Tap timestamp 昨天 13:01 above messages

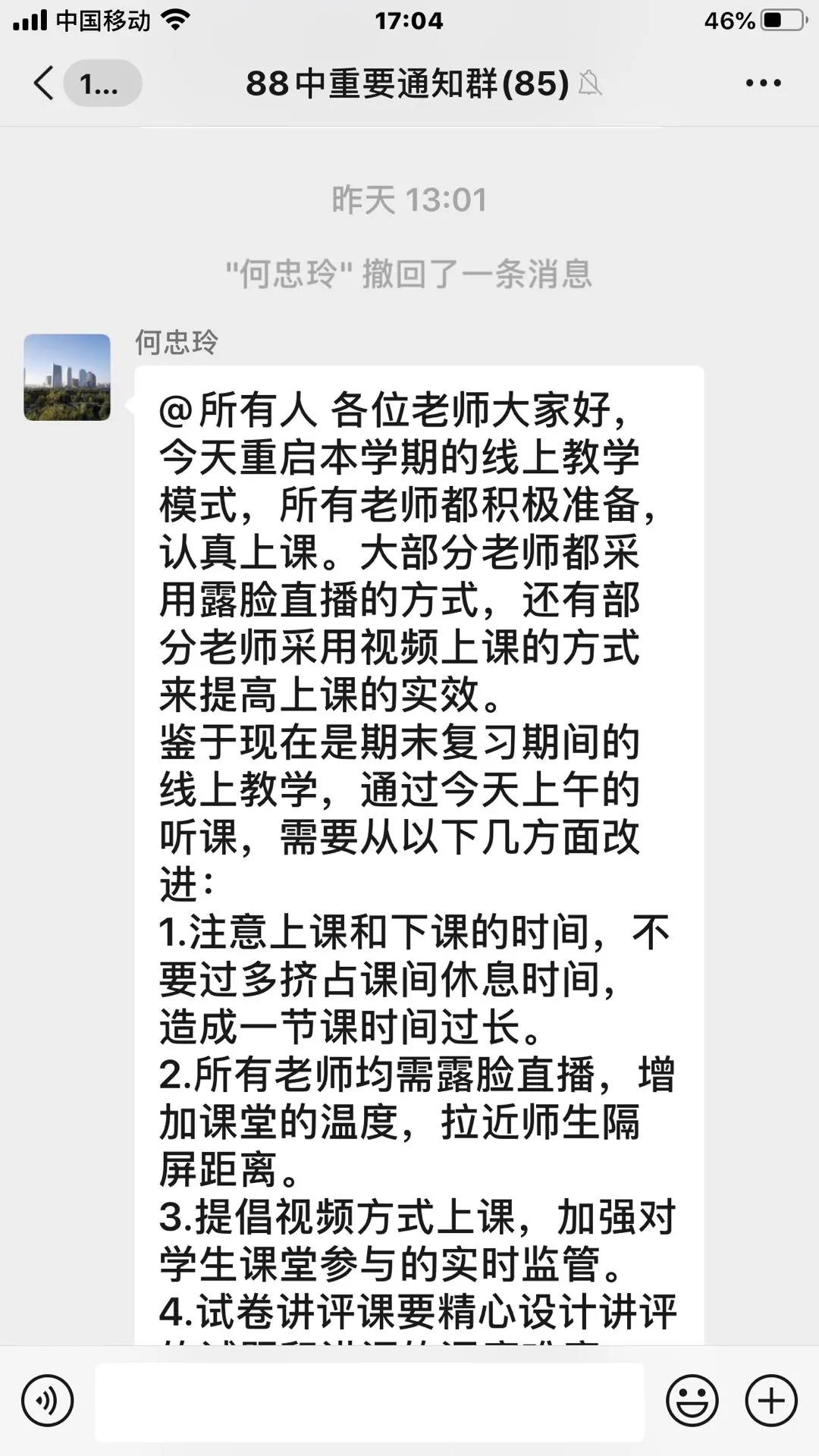click(x=409, y=199)
